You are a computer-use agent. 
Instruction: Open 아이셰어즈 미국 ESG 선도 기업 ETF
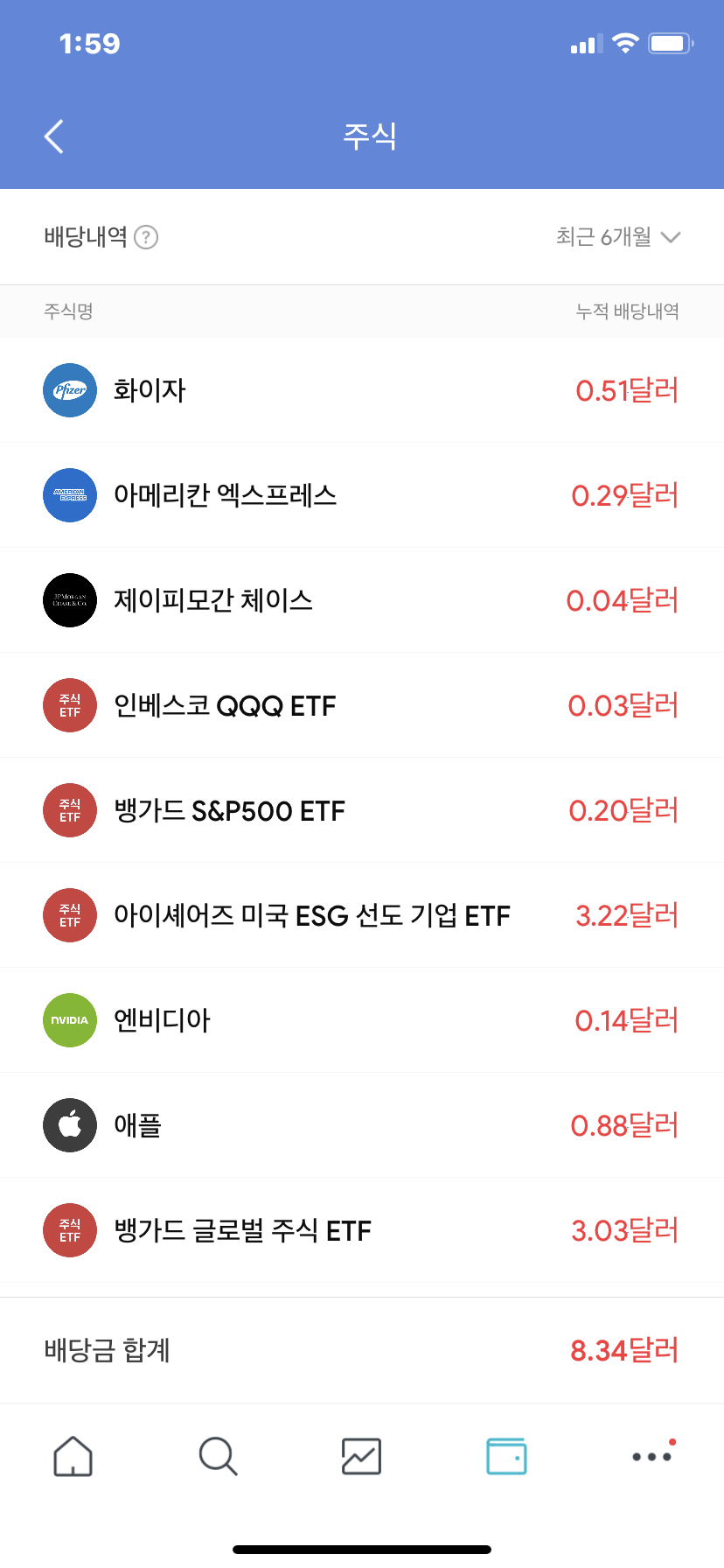pyautogui.click(x=362, y=915)
